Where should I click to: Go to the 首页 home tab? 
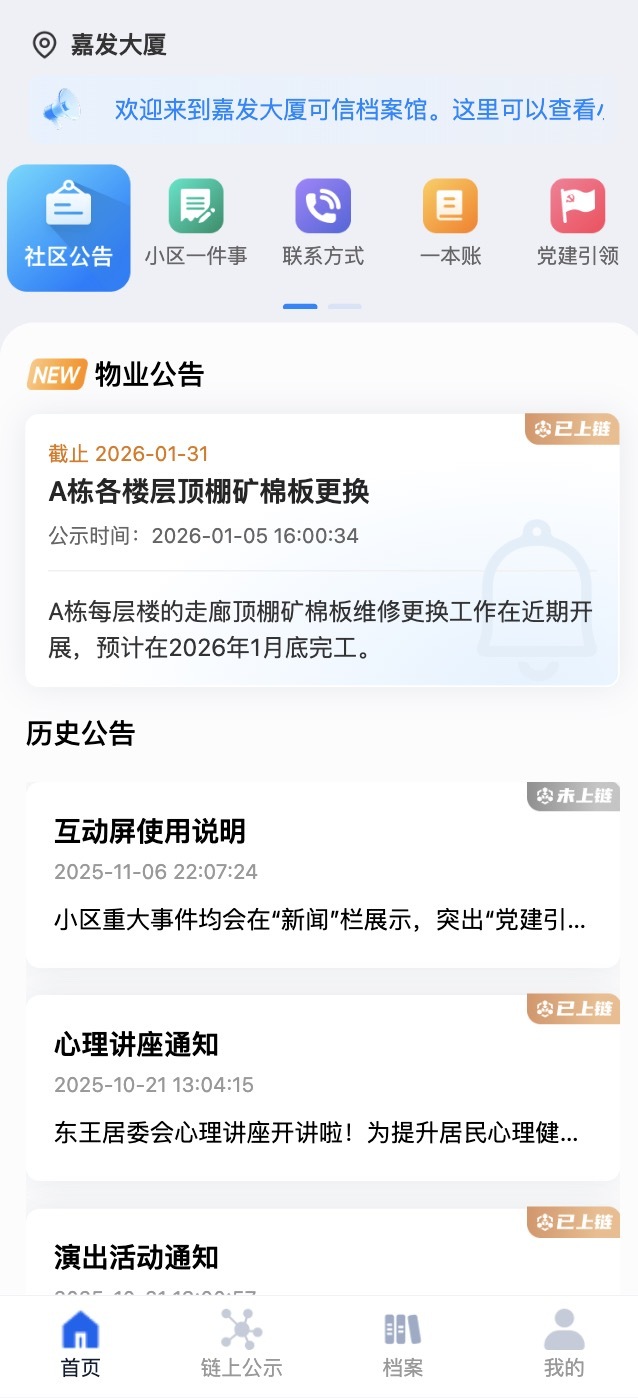81,1345
